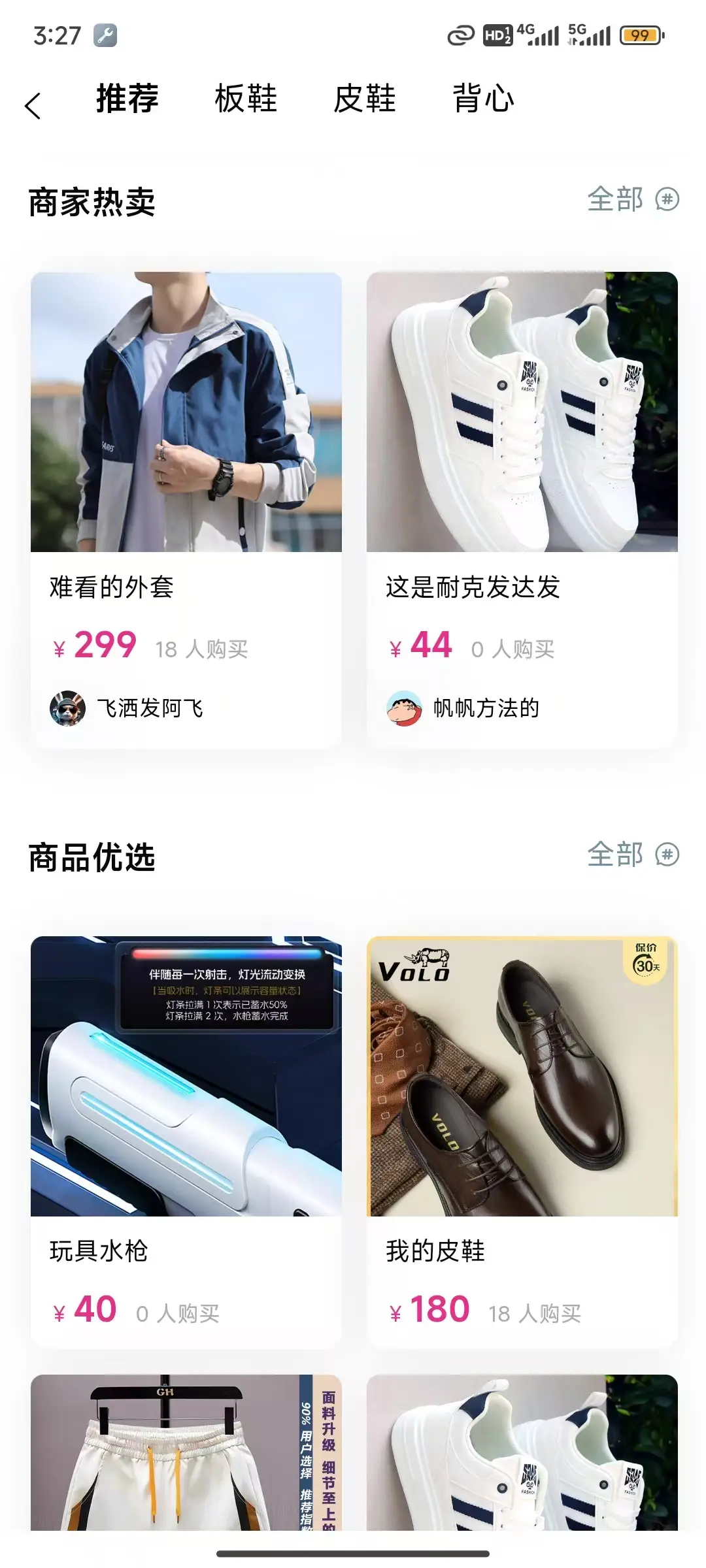Switch to the 板鞋 tab
The image size is (706, 1568).
coord(246,99)
